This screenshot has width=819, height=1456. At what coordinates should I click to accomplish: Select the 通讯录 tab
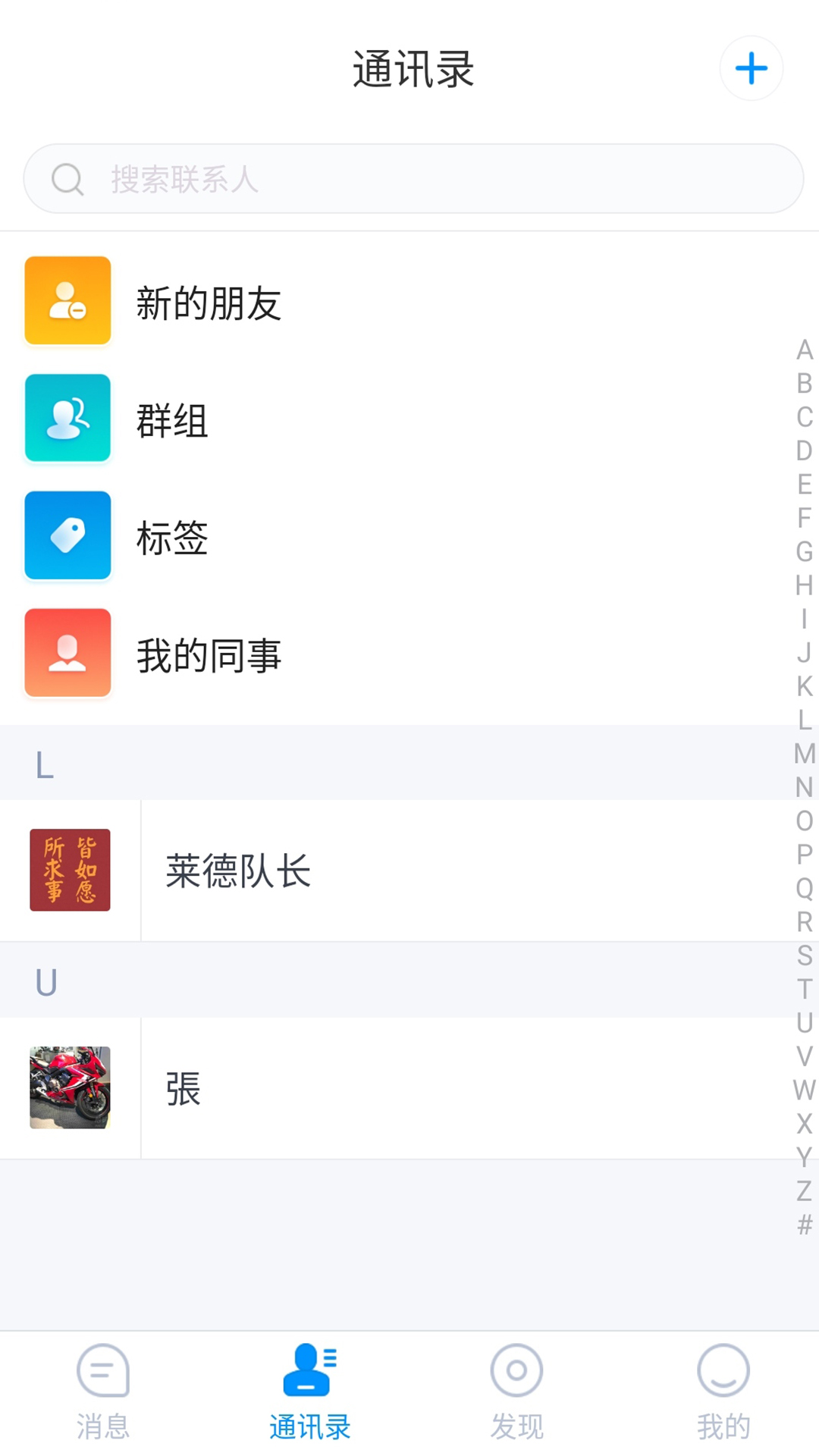tap(309, 1393)
